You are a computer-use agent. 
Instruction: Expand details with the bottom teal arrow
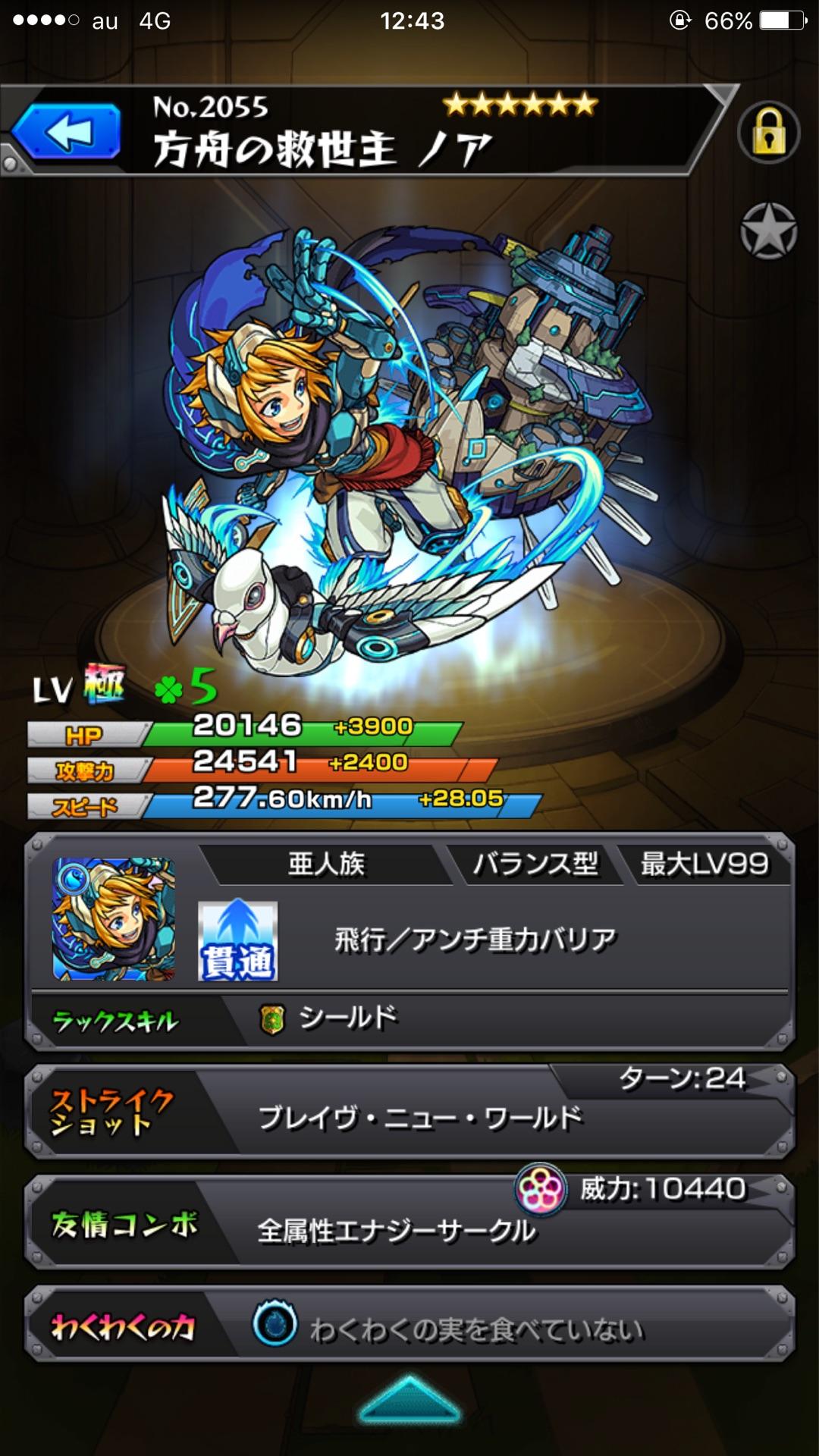click(x=409, y=1401)
